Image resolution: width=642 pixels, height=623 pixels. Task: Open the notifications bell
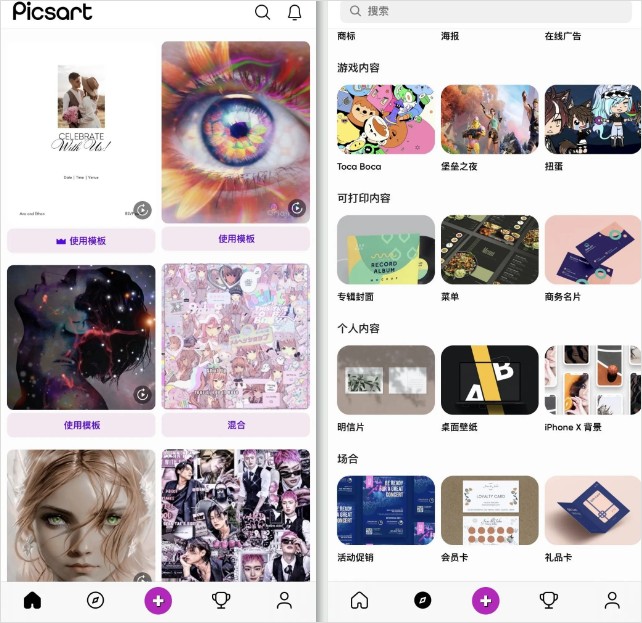(294, 13)
